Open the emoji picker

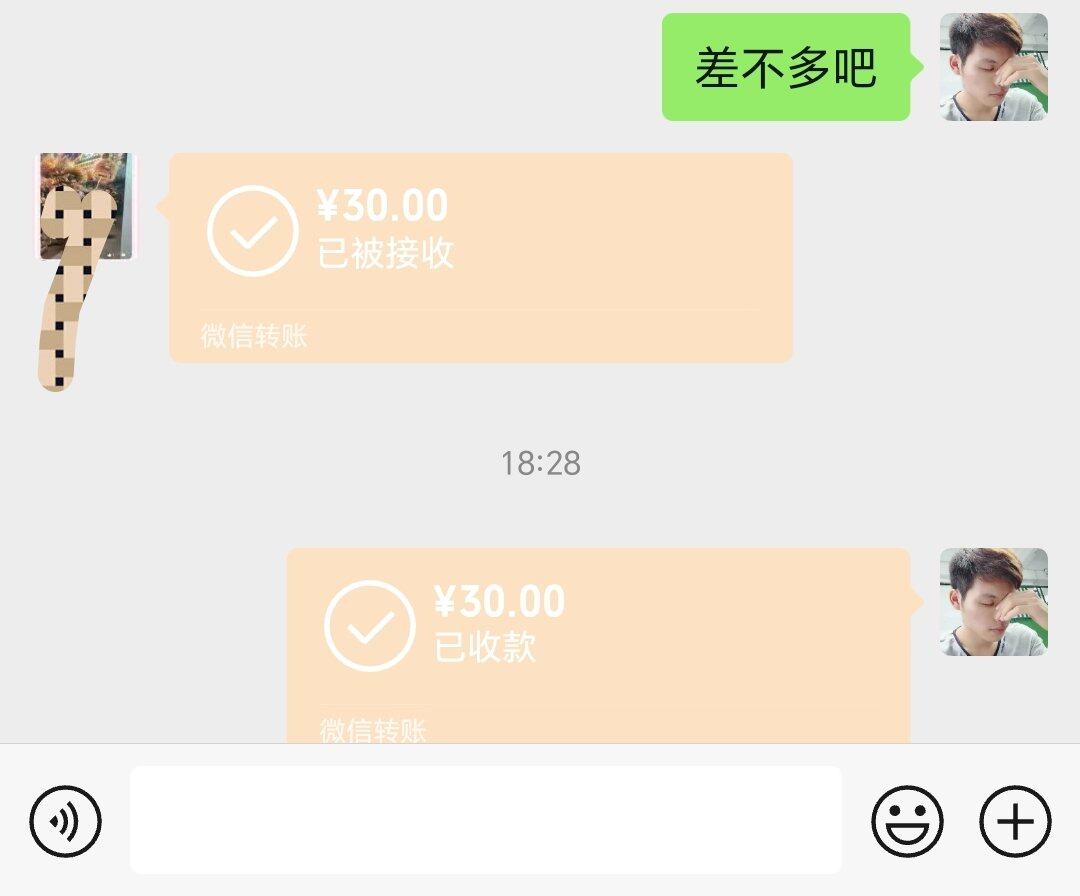pos(907,822)
